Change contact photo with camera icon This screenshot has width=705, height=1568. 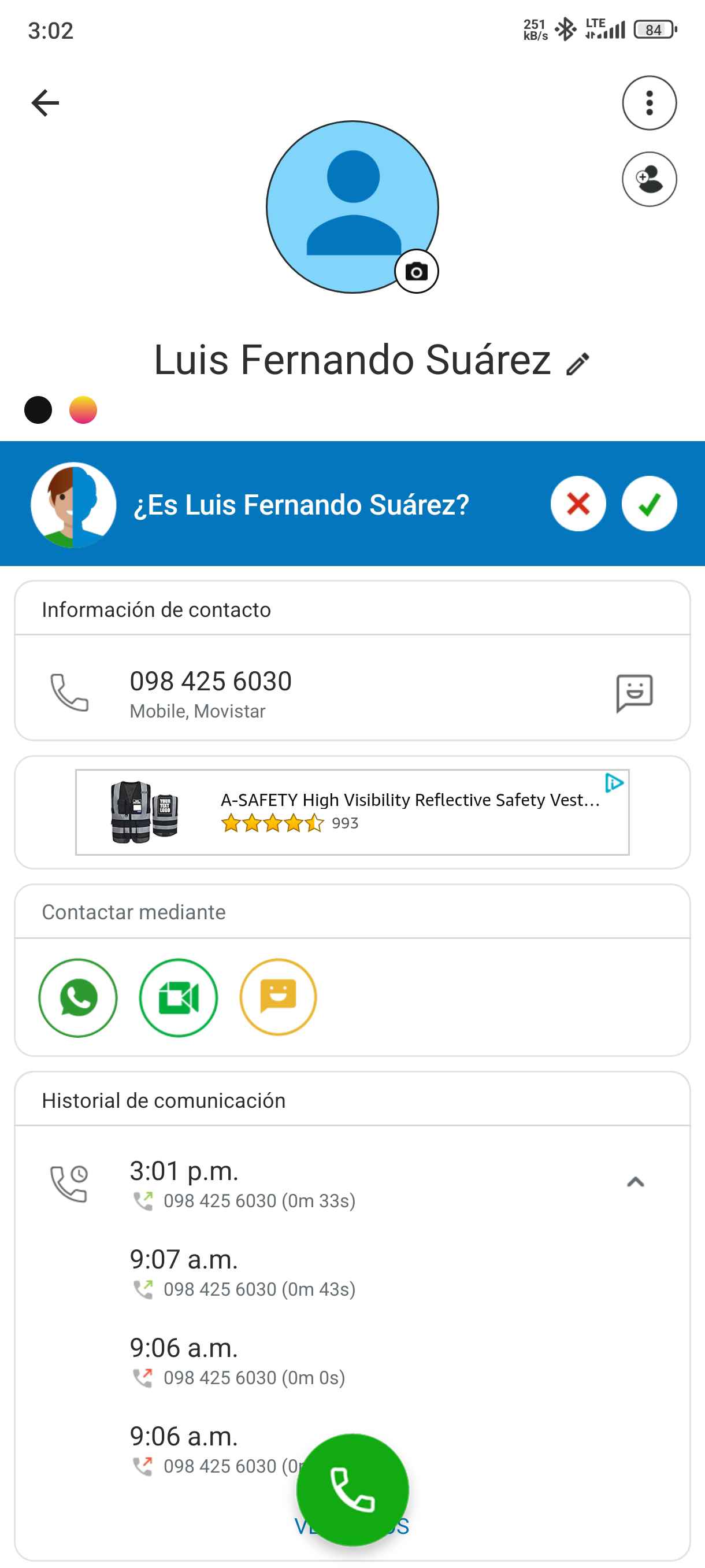[416, 272]
